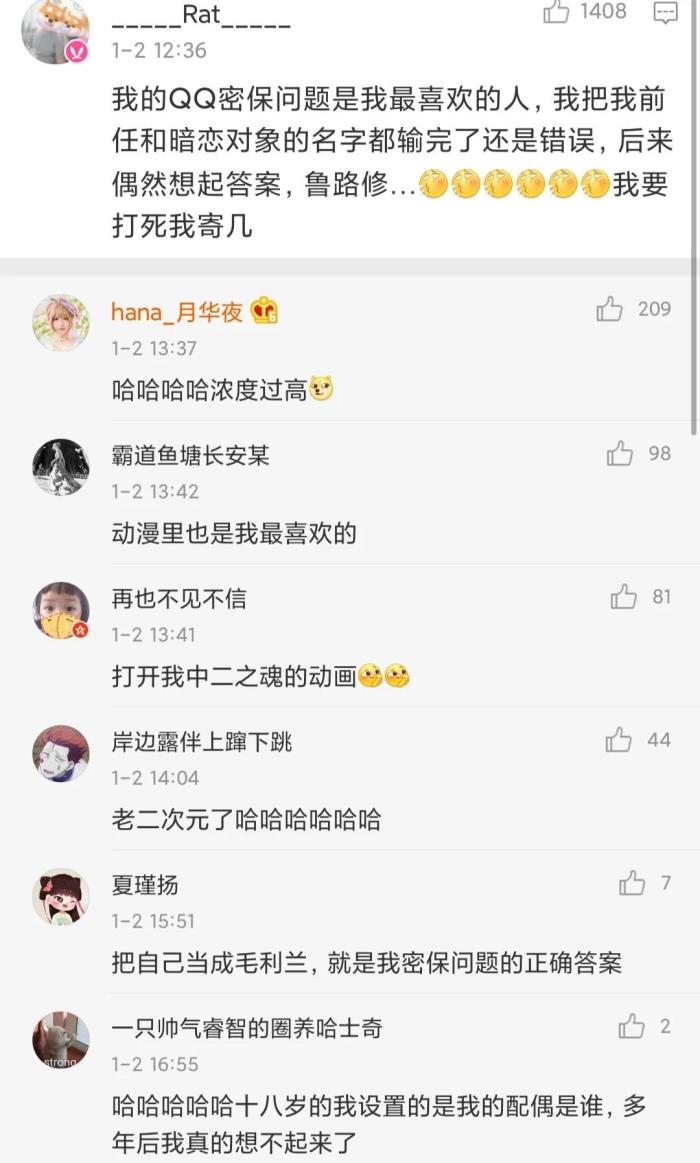Like 夏瑾扬's comment
This screenshot has width=700, height=1163.
[632, 883]
